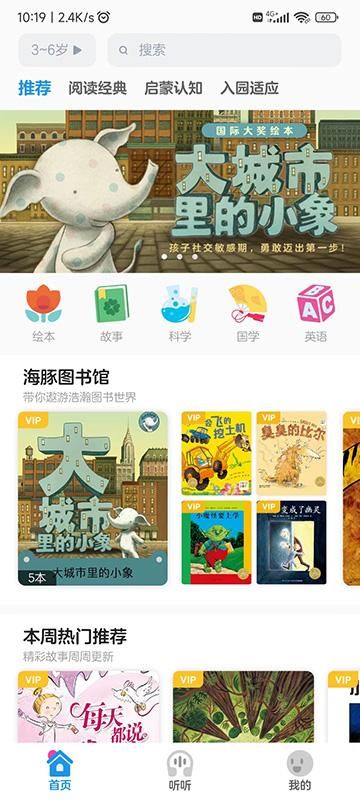The width and height of the screenshot is (360, 800).
Task: Open the 故事 category
Action: [x=112, y=314]
